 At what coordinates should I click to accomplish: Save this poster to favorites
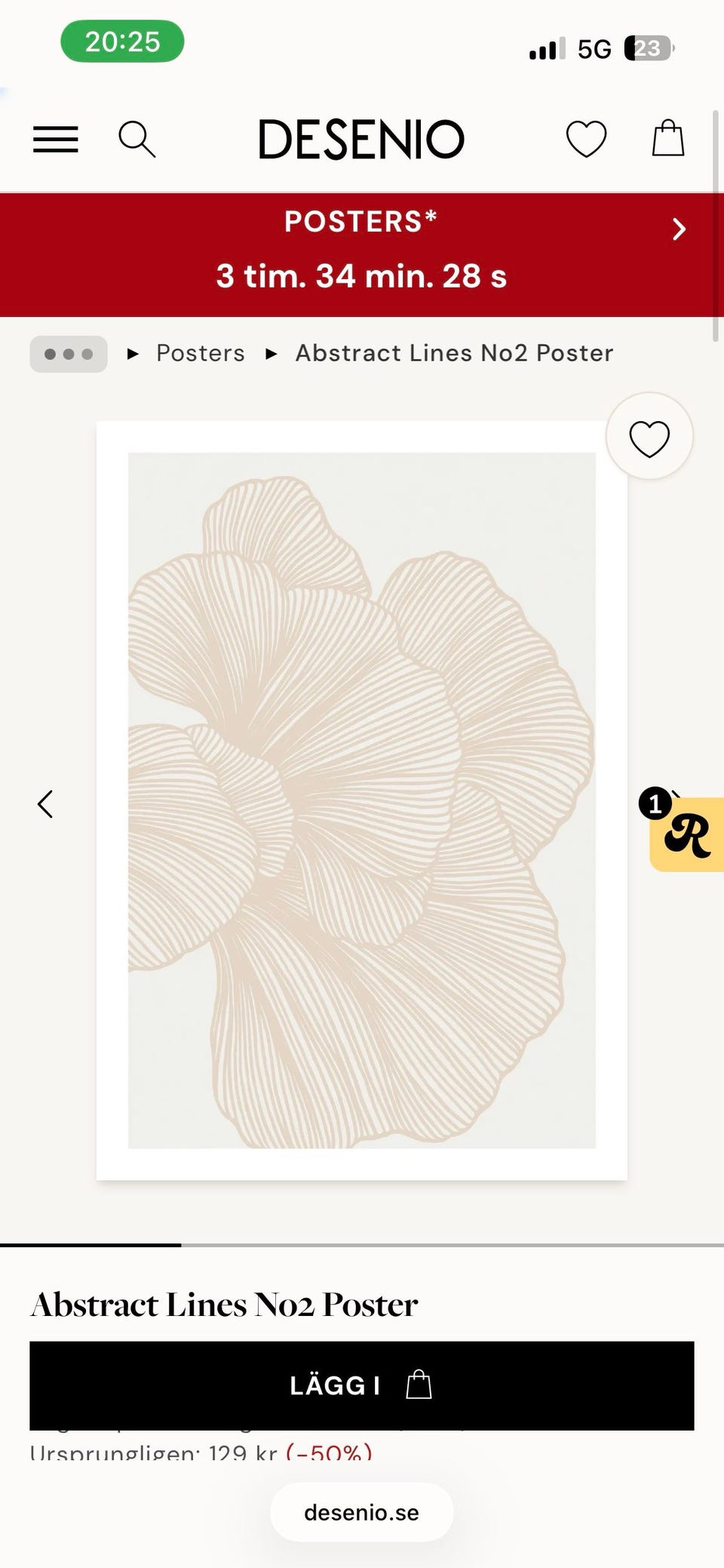click(x=649, y=437)
